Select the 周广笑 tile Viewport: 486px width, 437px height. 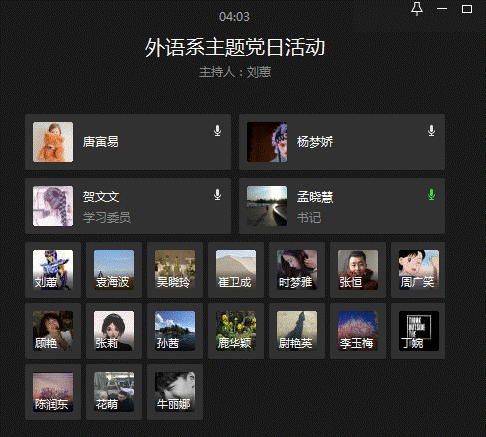click(418, 270)
